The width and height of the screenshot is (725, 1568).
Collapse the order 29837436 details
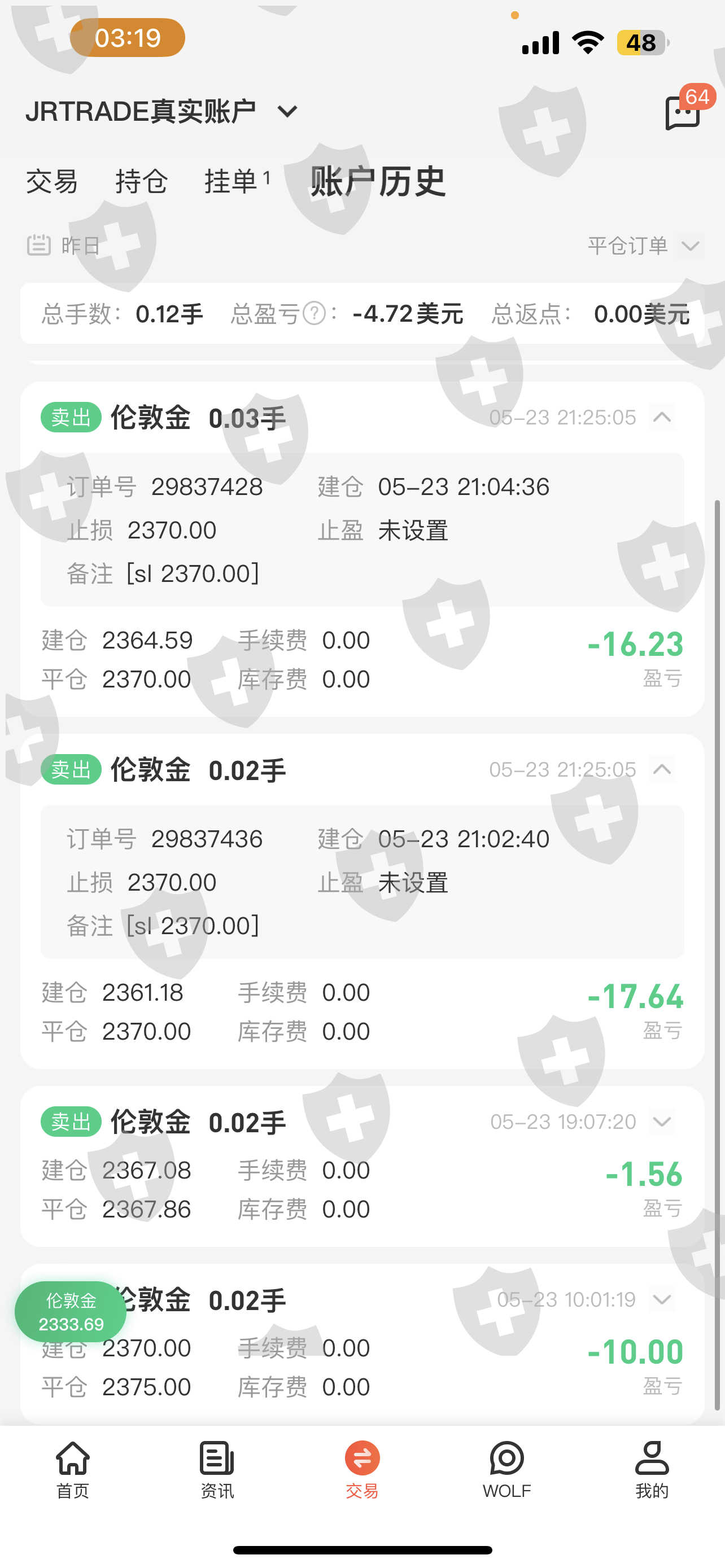[662, 769]
